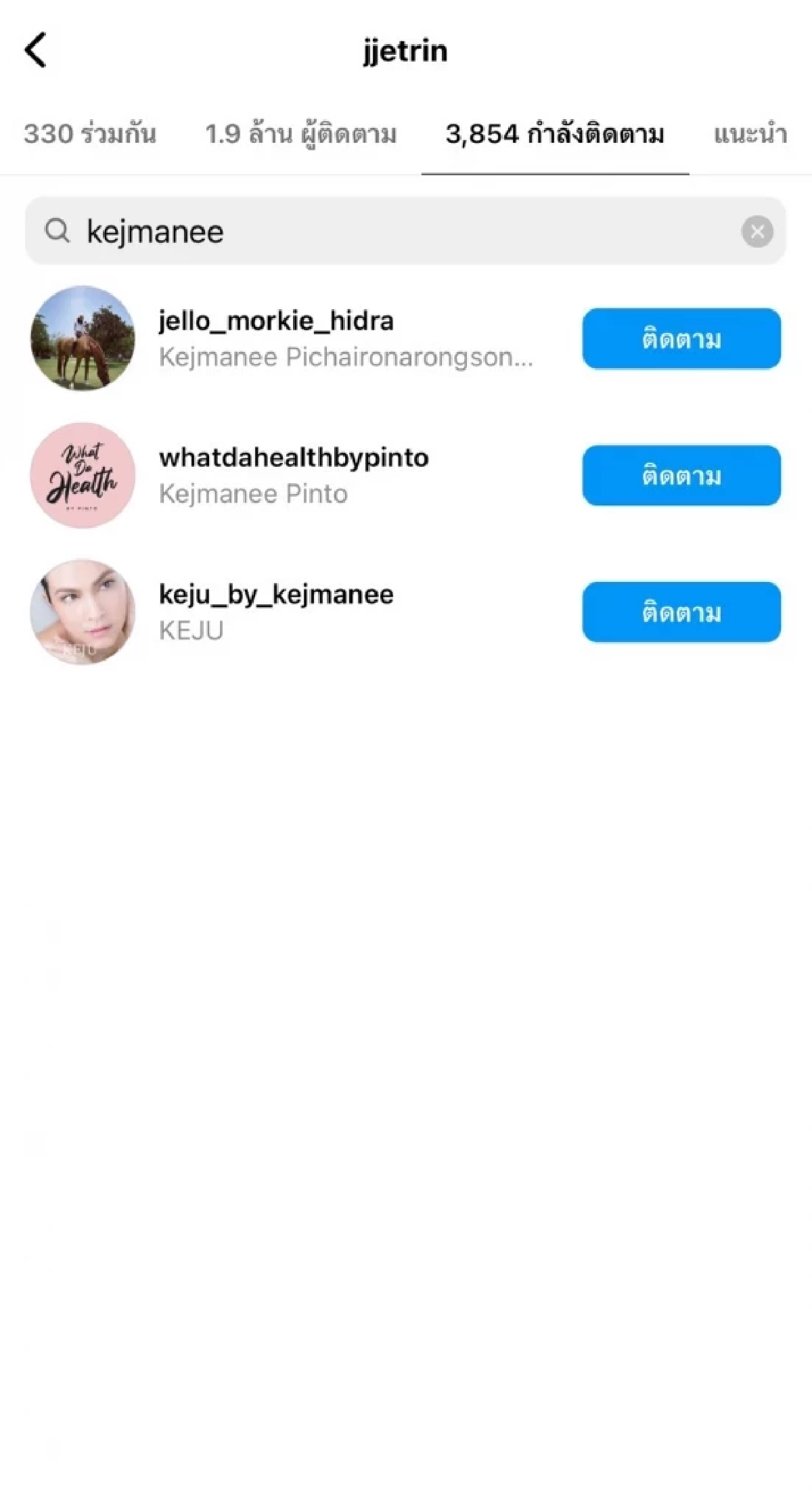View the keju_by_kejmanee profile
This screenshot has width=812, height=1509.
(276, 595)
